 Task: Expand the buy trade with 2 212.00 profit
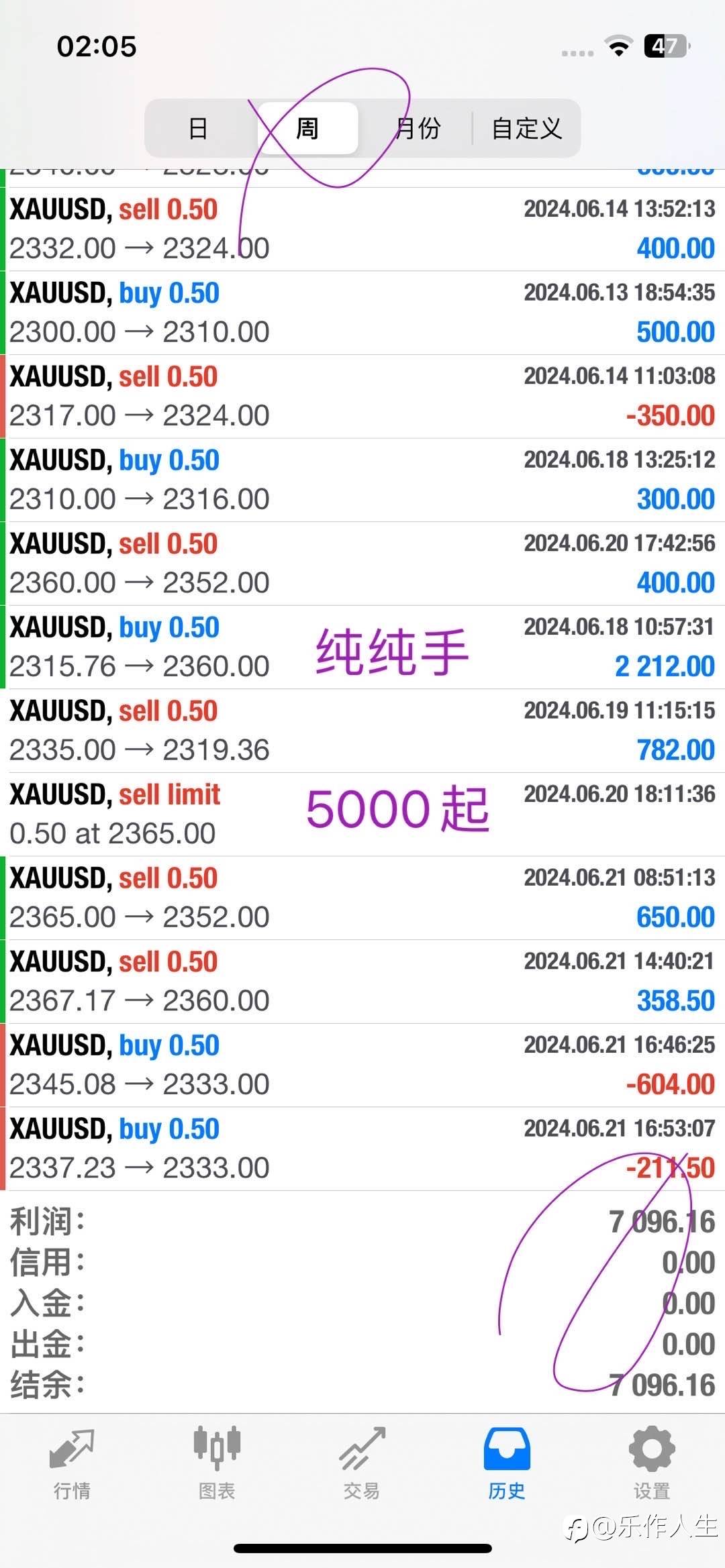point(362,647)
